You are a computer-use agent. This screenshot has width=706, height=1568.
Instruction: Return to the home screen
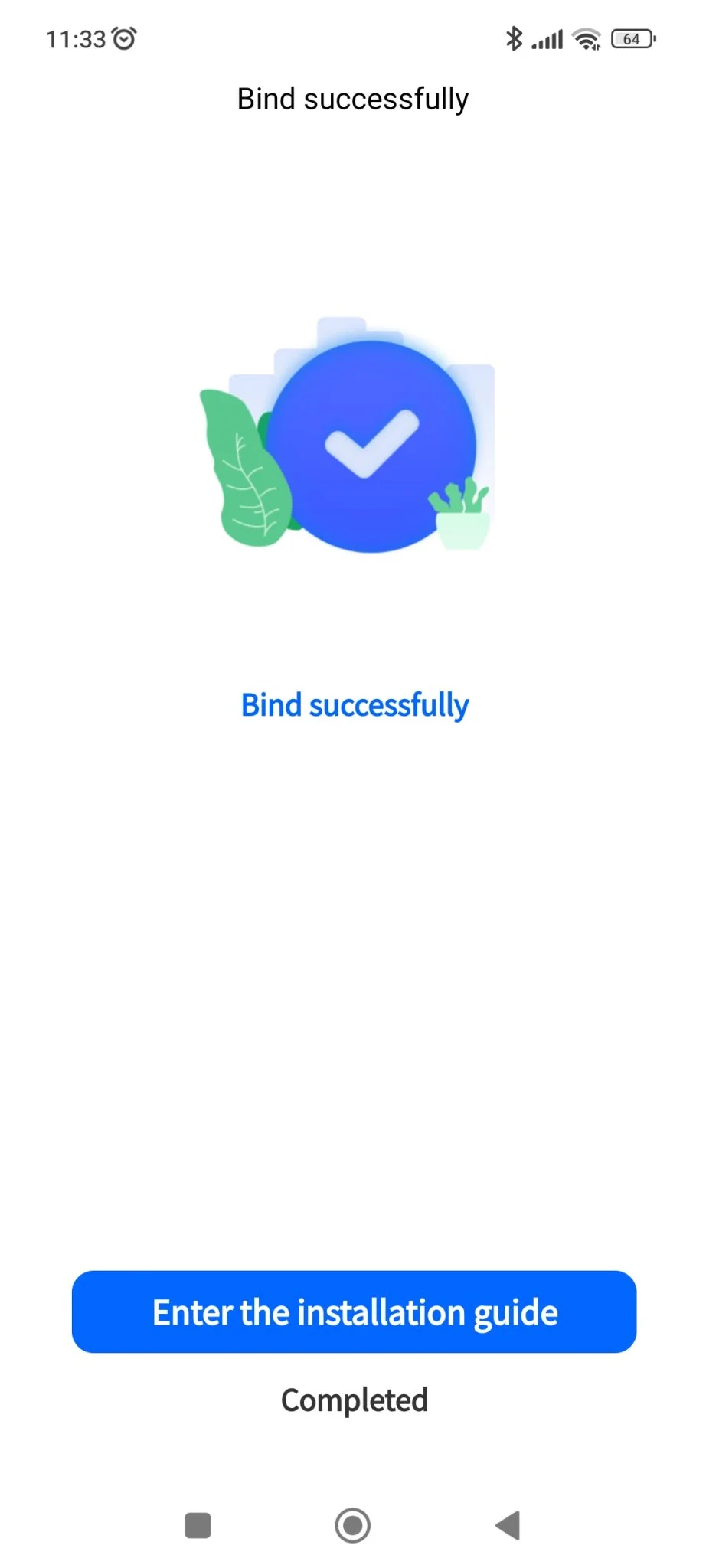pos(353,1525)
